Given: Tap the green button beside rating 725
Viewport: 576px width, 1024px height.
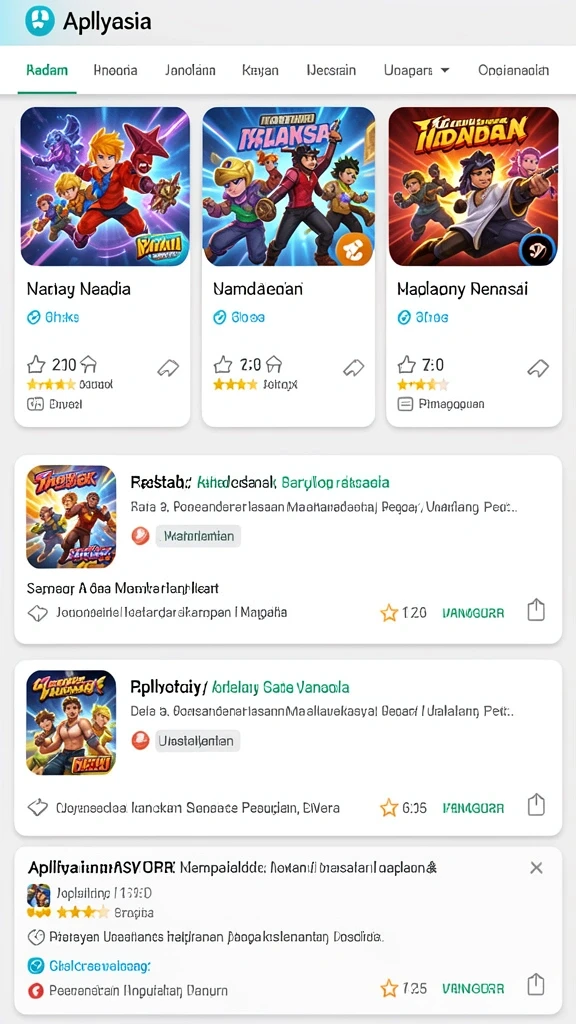Looking at the screenshot, I should tap(473, 988).
